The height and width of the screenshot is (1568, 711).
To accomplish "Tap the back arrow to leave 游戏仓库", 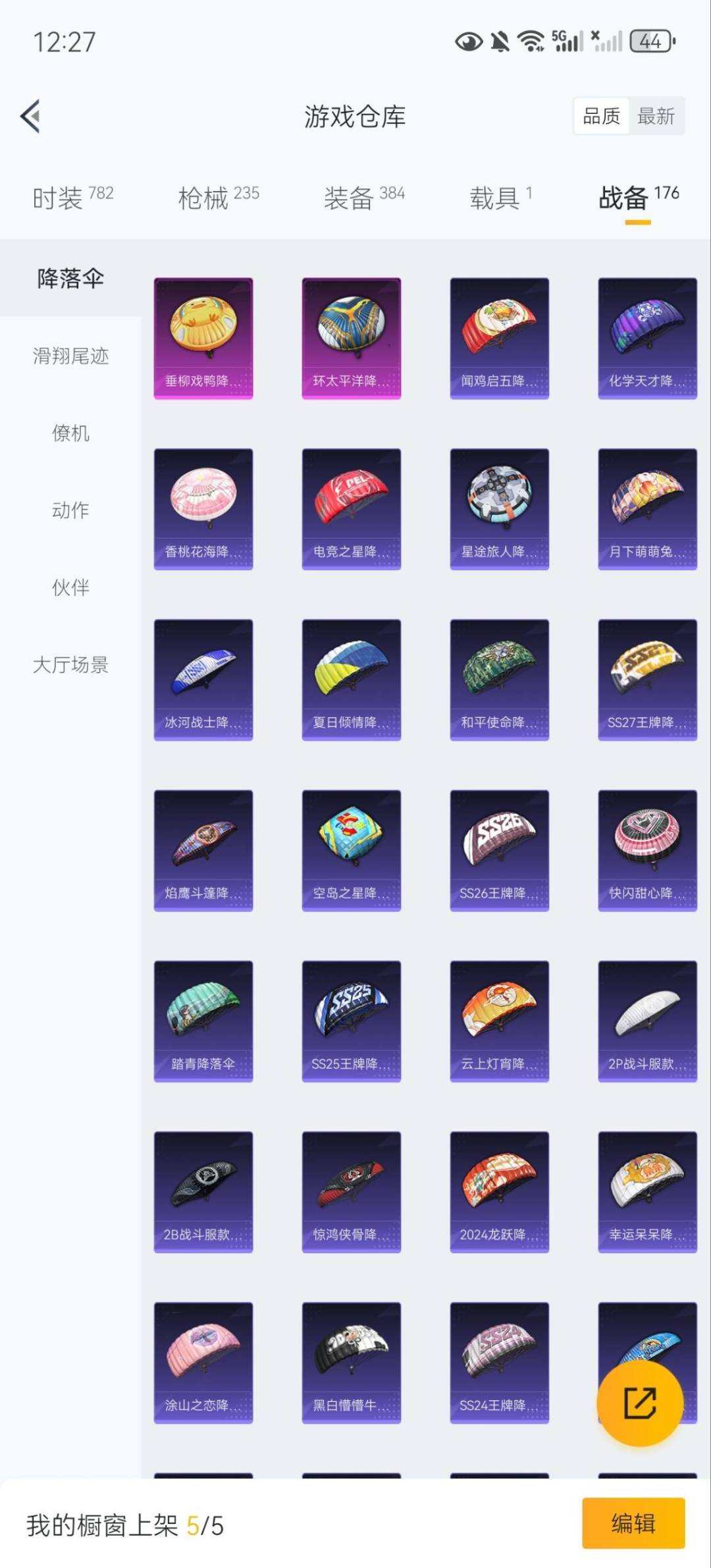I will [x=30, y=115].
